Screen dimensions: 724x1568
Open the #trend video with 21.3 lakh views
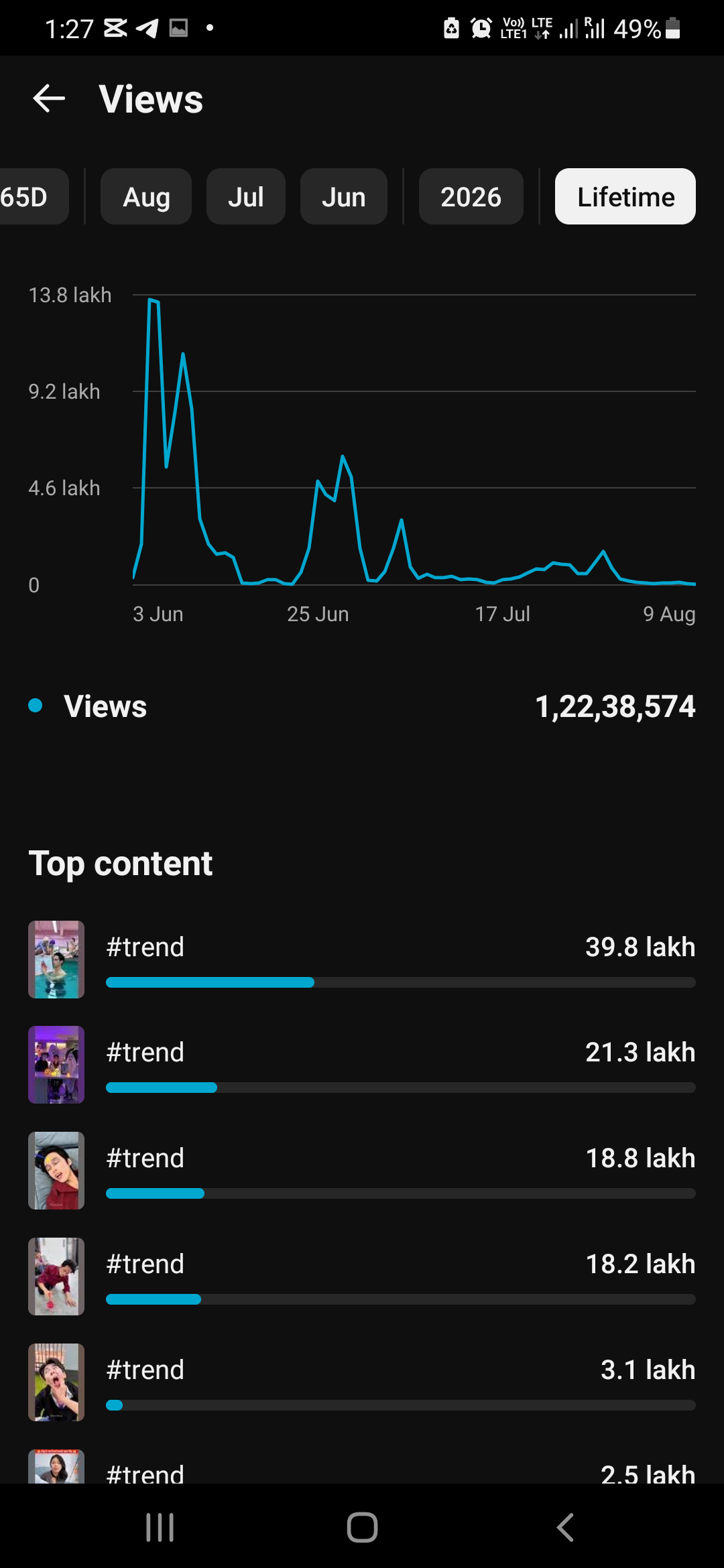click(362, 1065)
